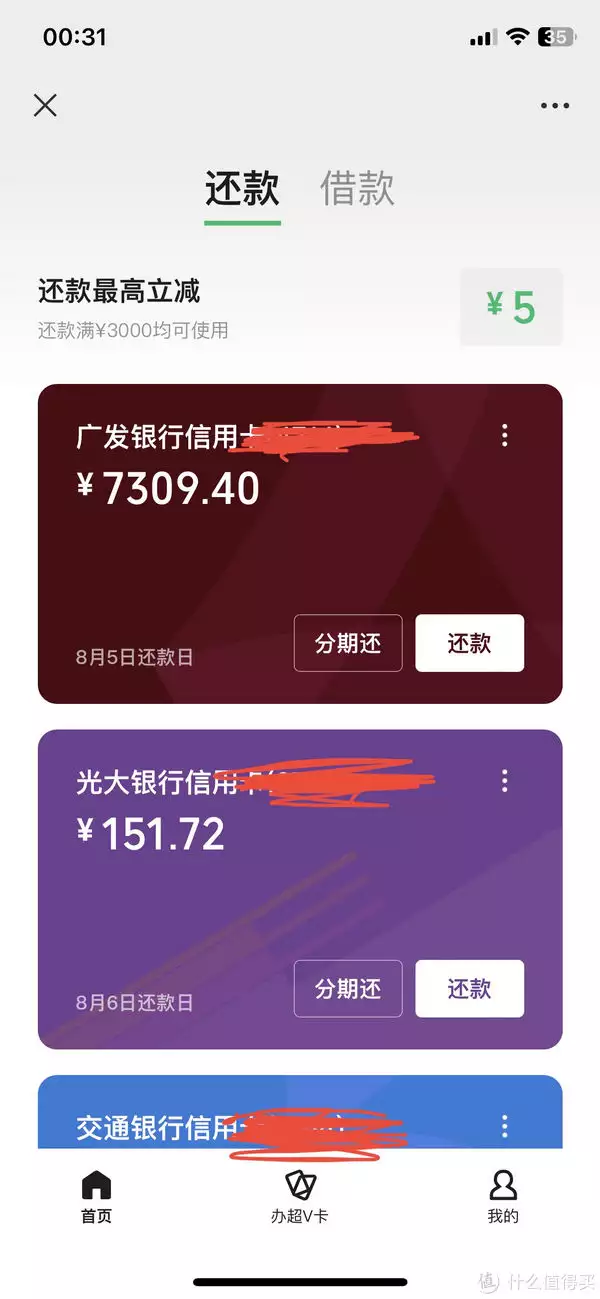The width and height of the screenshot is (600, 1299).
Task: Choose 分期还 for 光大银行 card
Action: coord(348,989)
